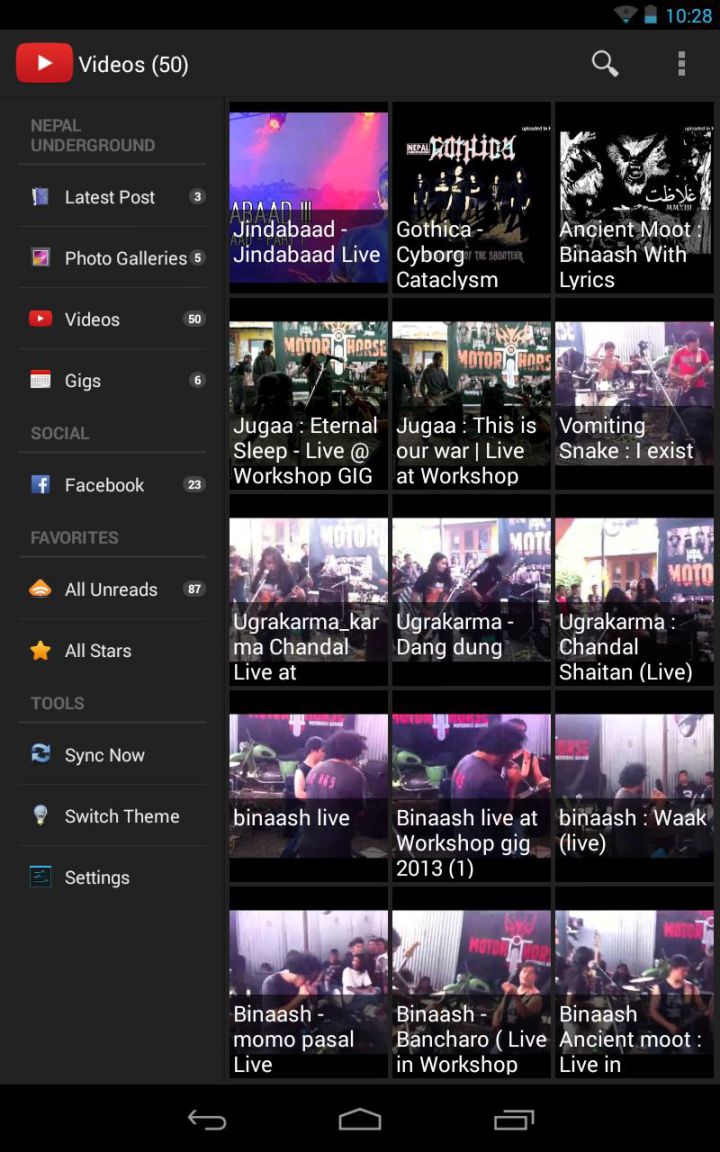The width and height of the screenshot is (720, 1152).
Task: View All Unreads
Action: [x=112, y=589]
